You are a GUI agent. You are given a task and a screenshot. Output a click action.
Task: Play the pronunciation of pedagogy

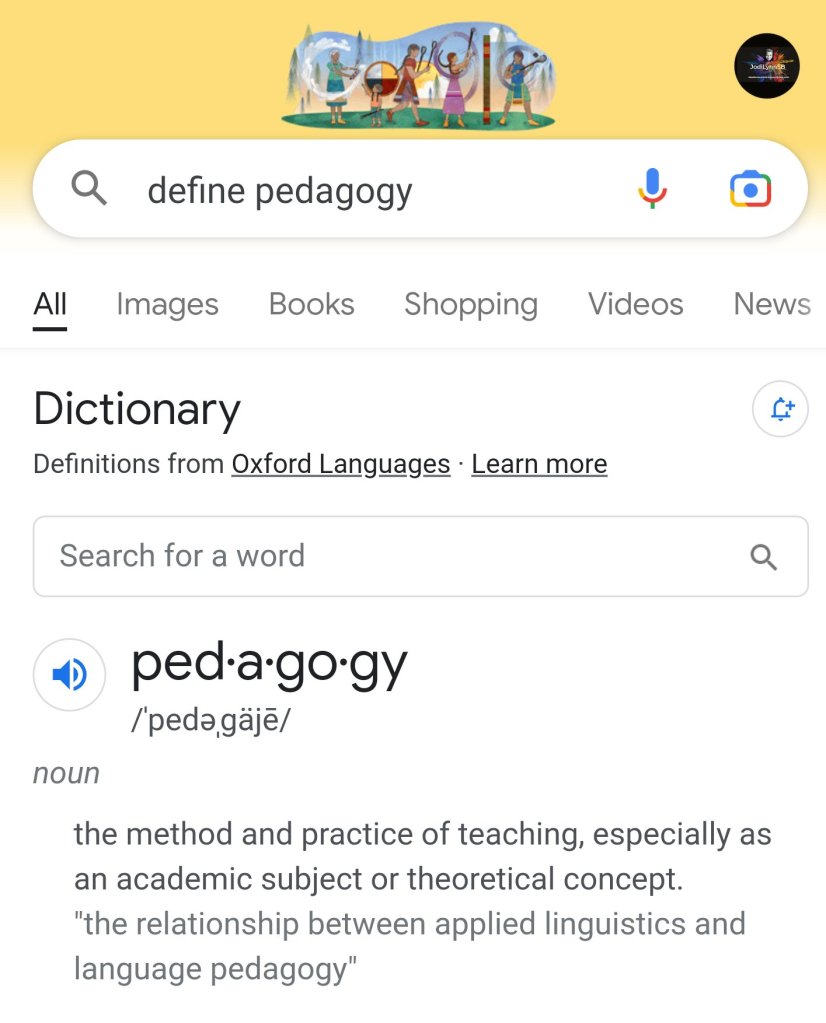(x=69, y=675)
